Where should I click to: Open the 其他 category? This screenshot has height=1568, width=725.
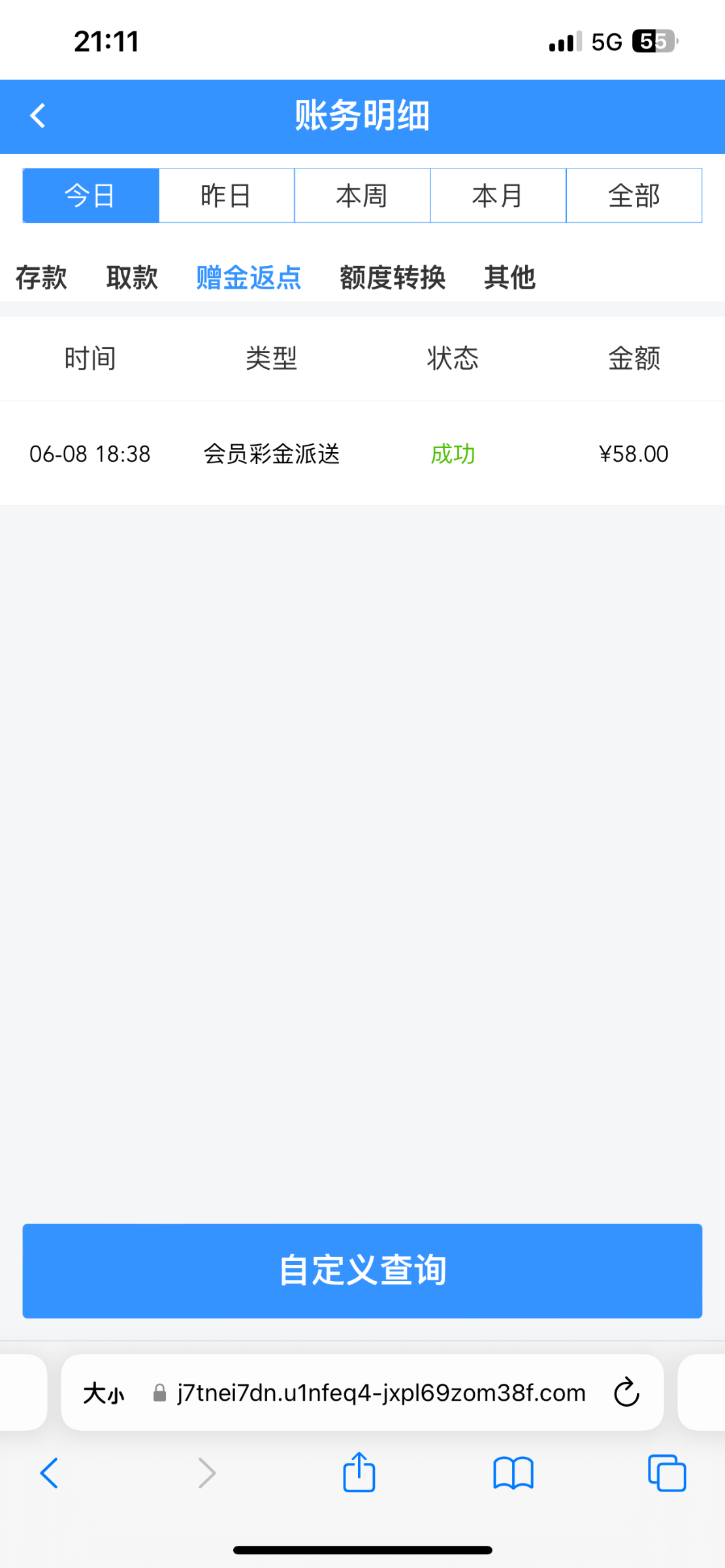(509, 278)
